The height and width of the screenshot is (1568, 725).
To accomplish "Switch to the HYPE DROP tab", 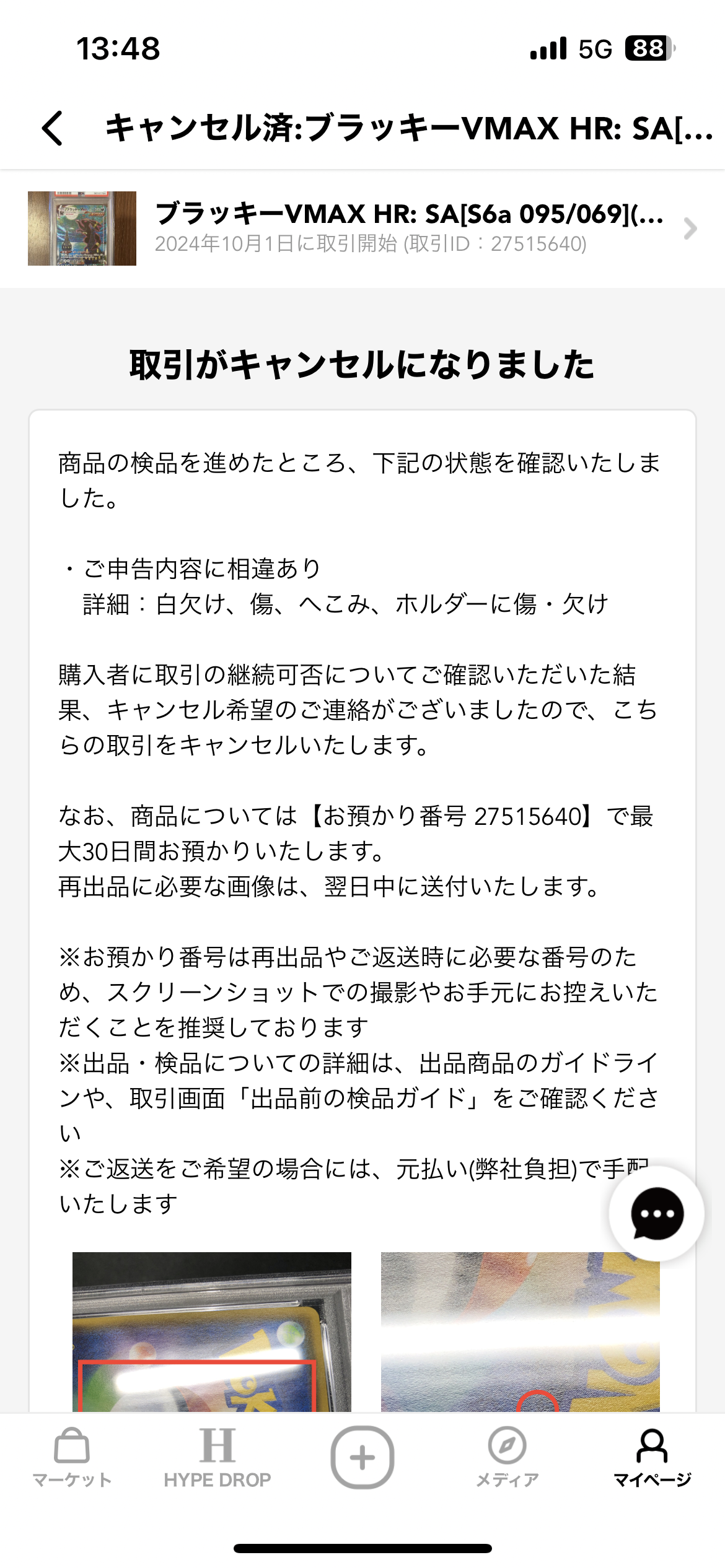I will [217, 1458].
